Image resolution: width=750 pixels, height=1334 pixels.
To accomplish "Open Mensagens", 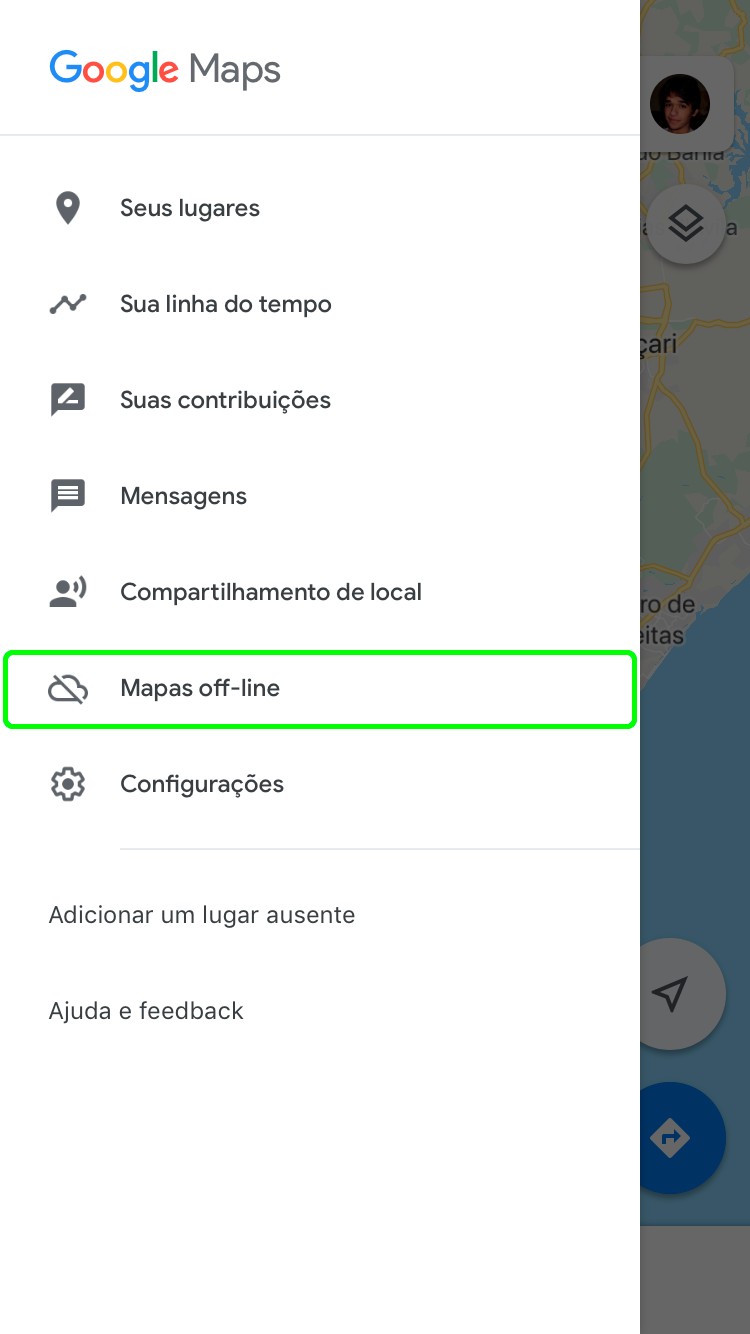I will 183,496.
